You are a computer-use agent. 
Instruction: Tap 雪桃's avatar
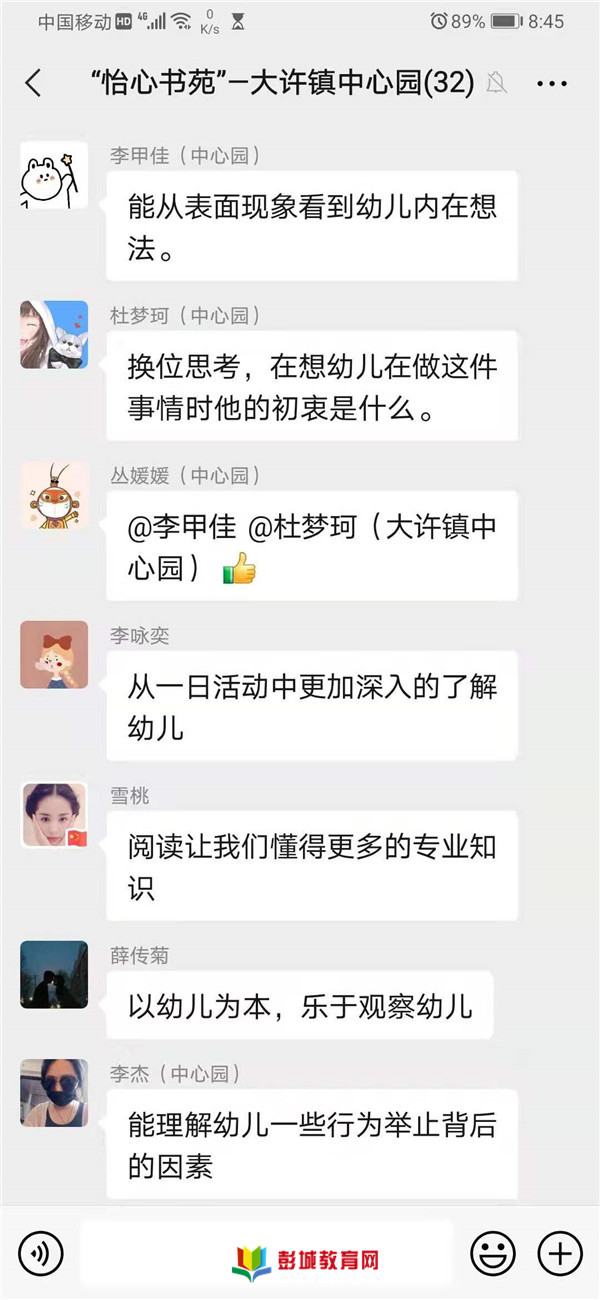(54, 815)
